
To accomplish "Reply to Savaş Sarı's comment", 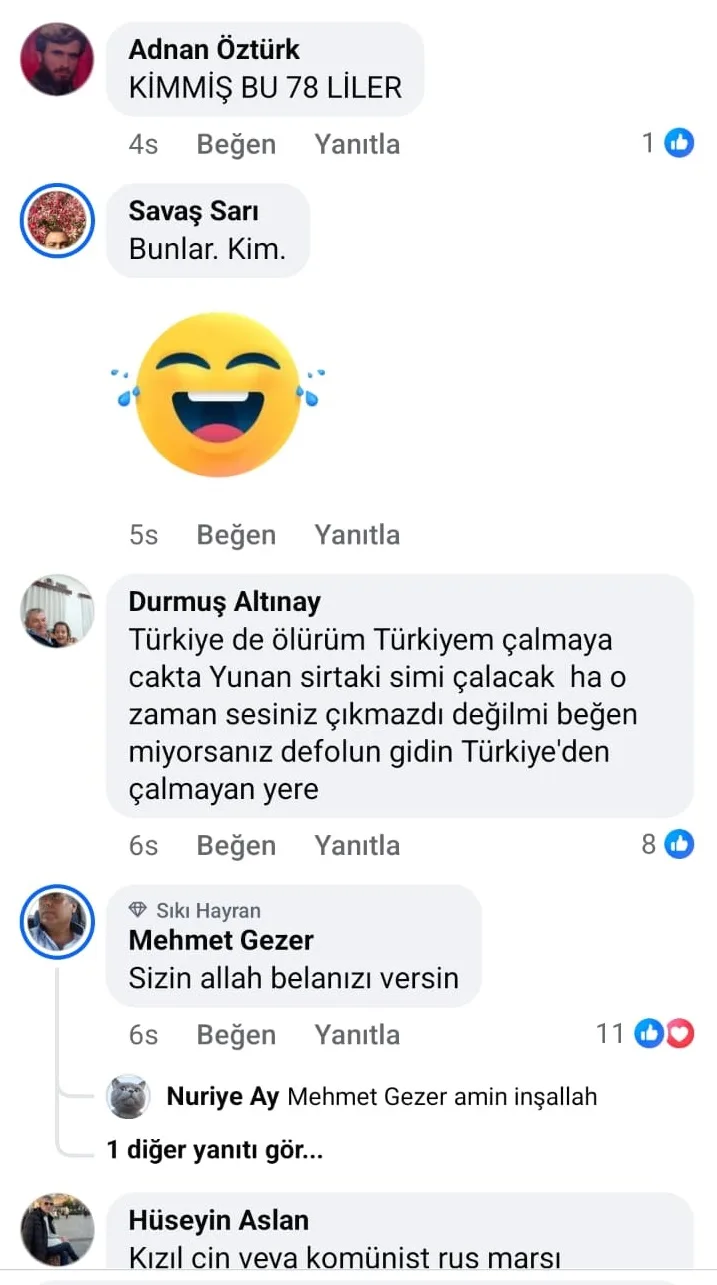I will click(x=357, y=535).
